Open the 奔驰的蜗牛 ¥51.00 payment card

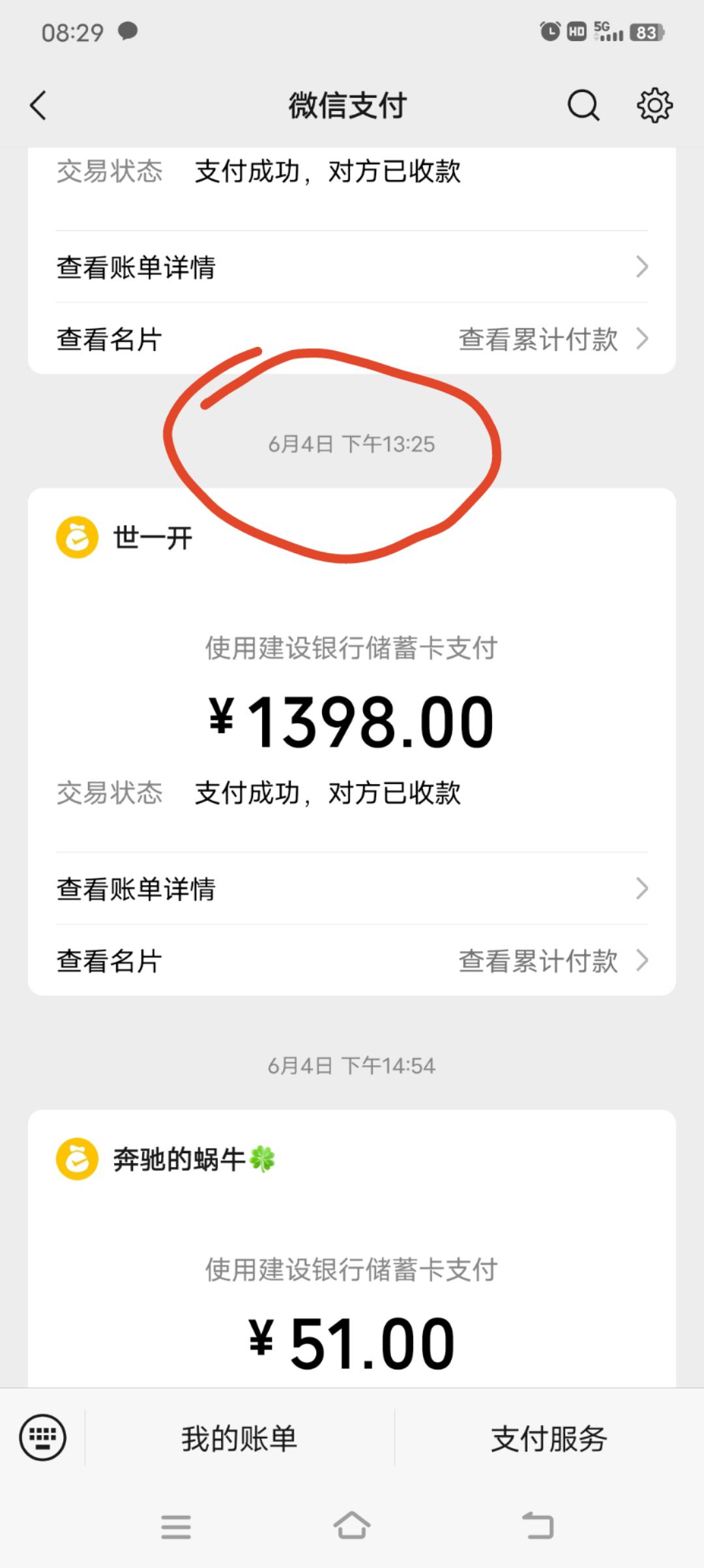pyautogui.click(x=352, y=1248)
